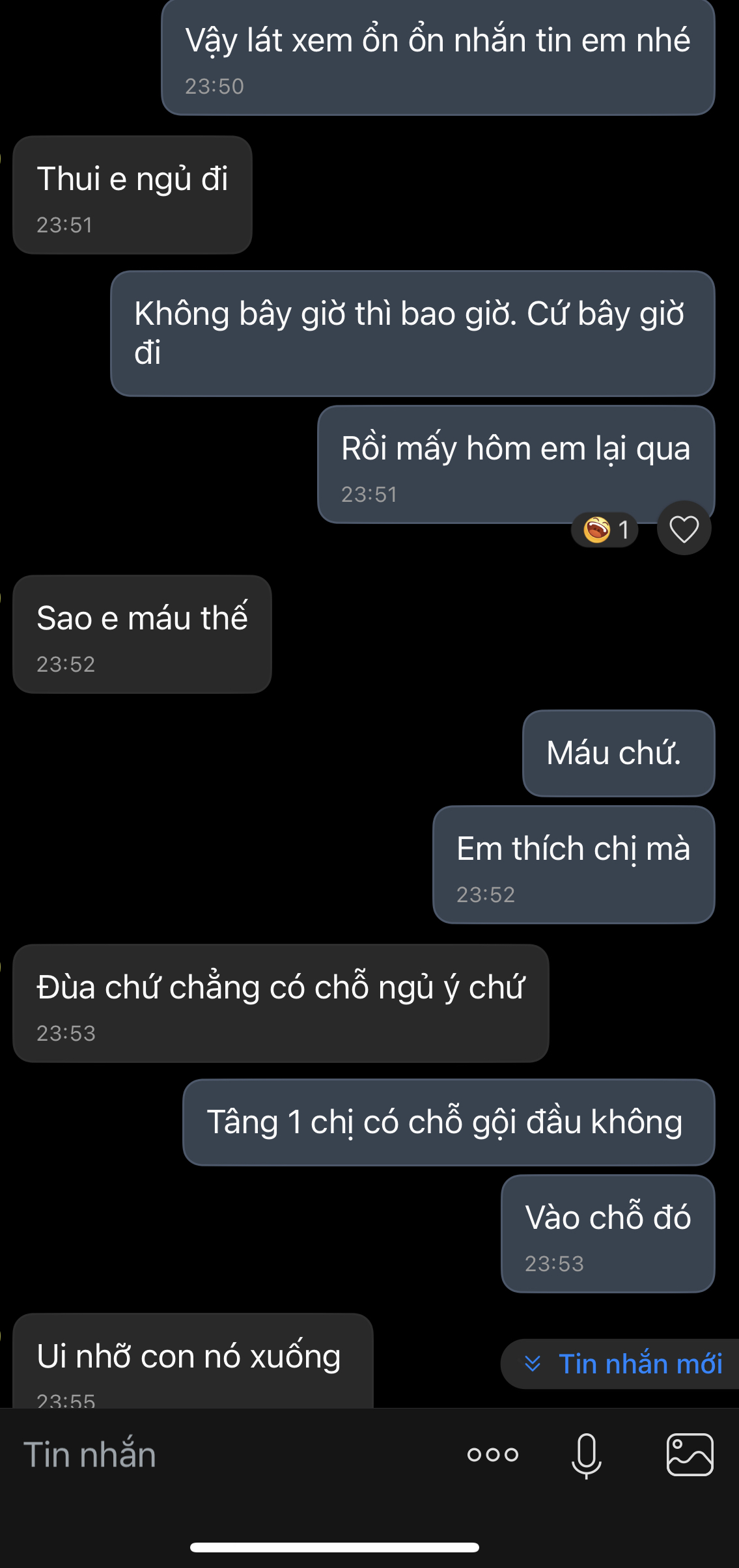Open the three-dot more options menu
Image resolution: width=739 pixels, height=1568 pixels.
coord(492,1455)
